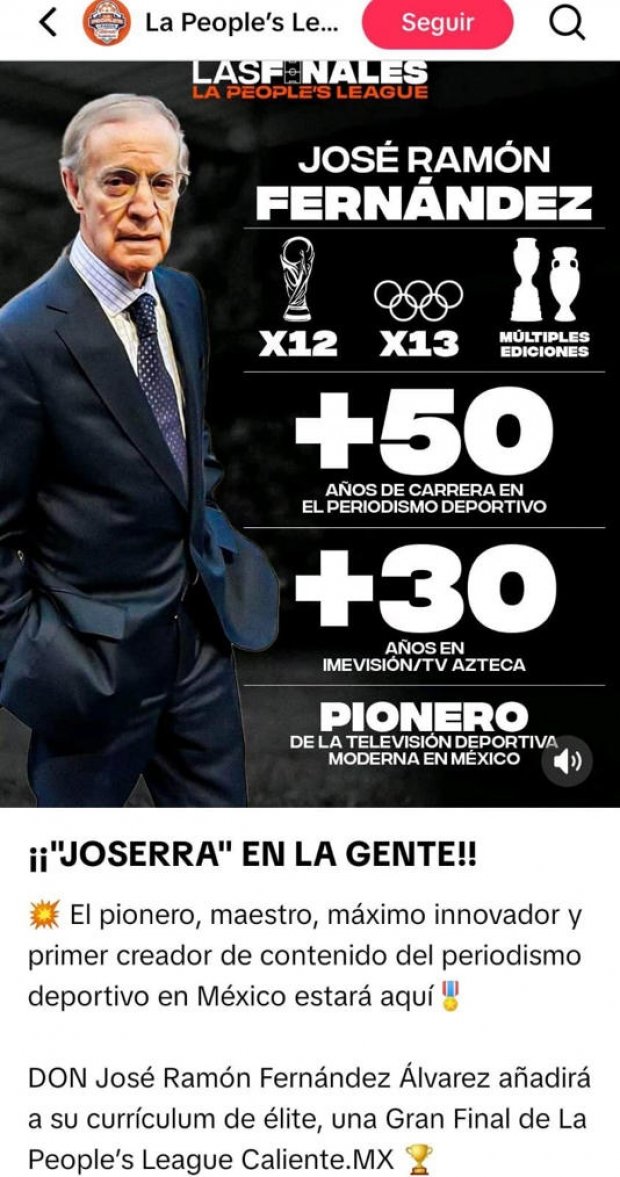Open the José Ramón Fernández post image
Viewport: 620px width, 1177px height.
(x=310, y=434)
